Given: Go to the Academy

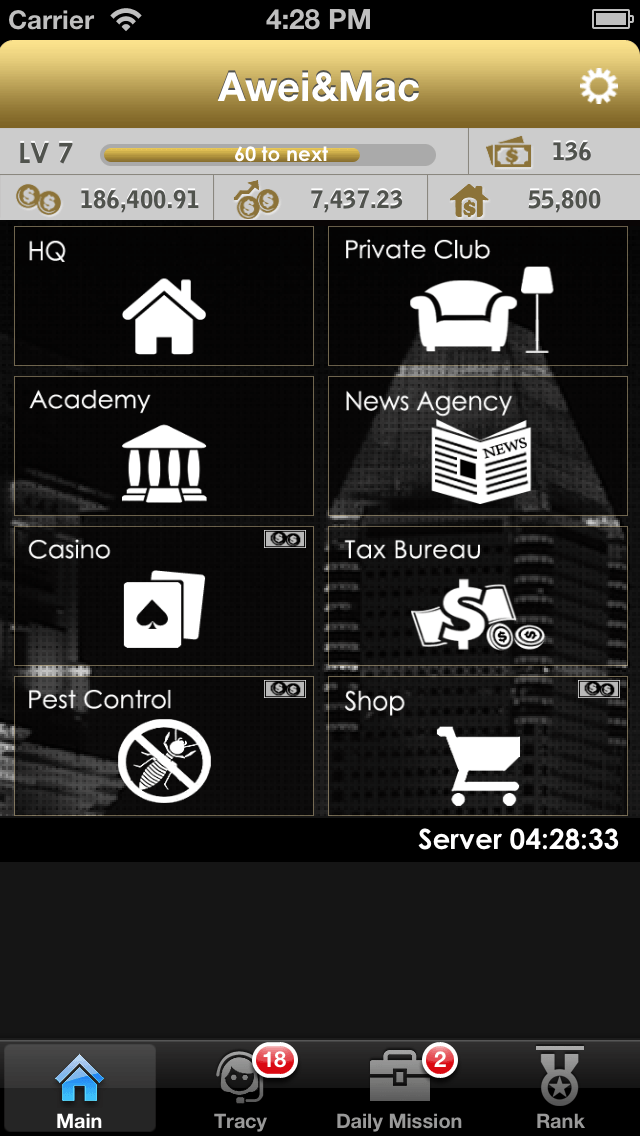Looking at the screenshot, I should tap(164, 446).
